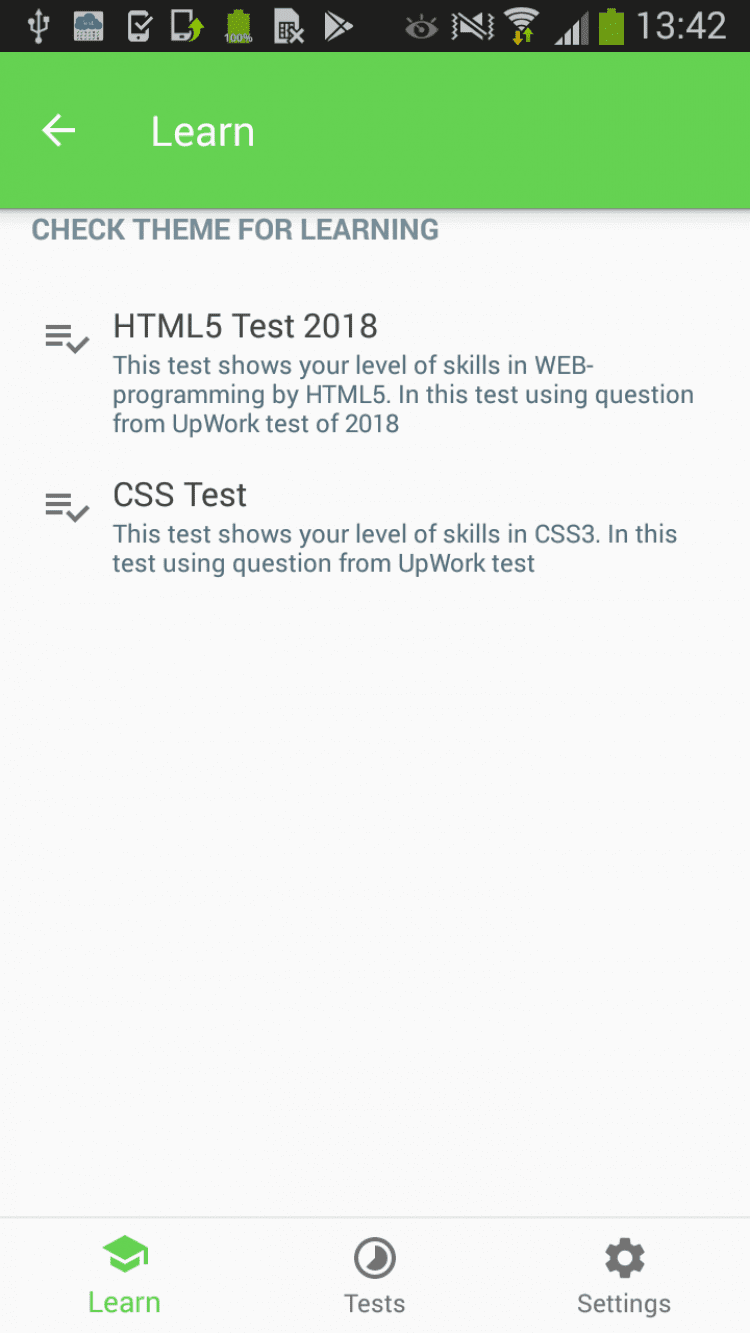Switch to the Tests tab
This screenshot has height=1333, width=750.
(374, 1275)
